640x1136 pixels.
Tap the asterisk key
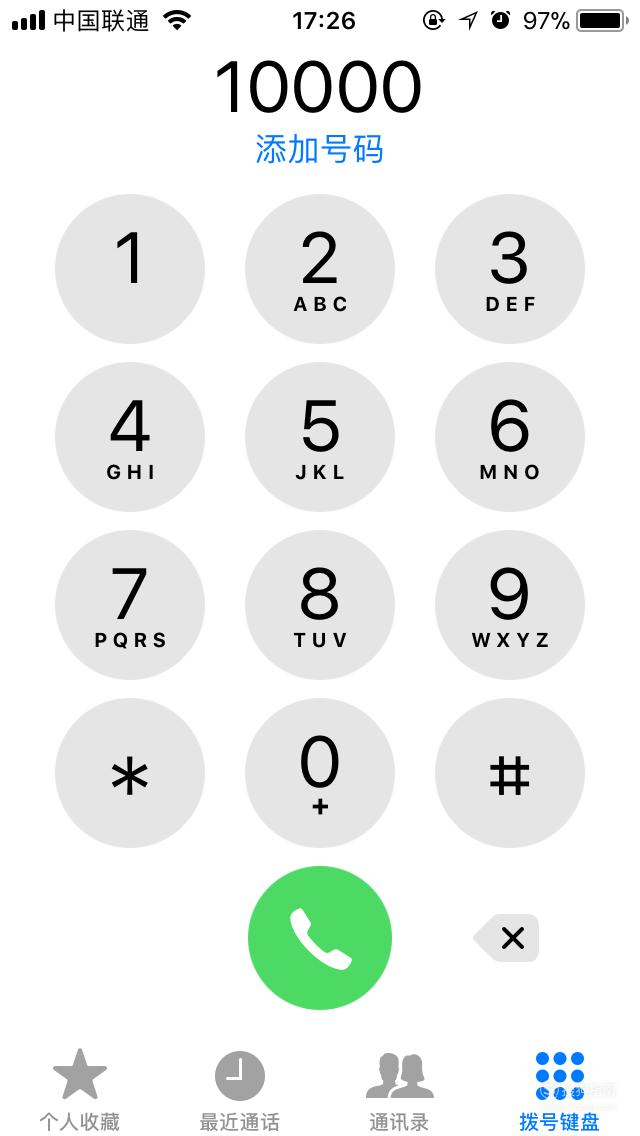130,773
